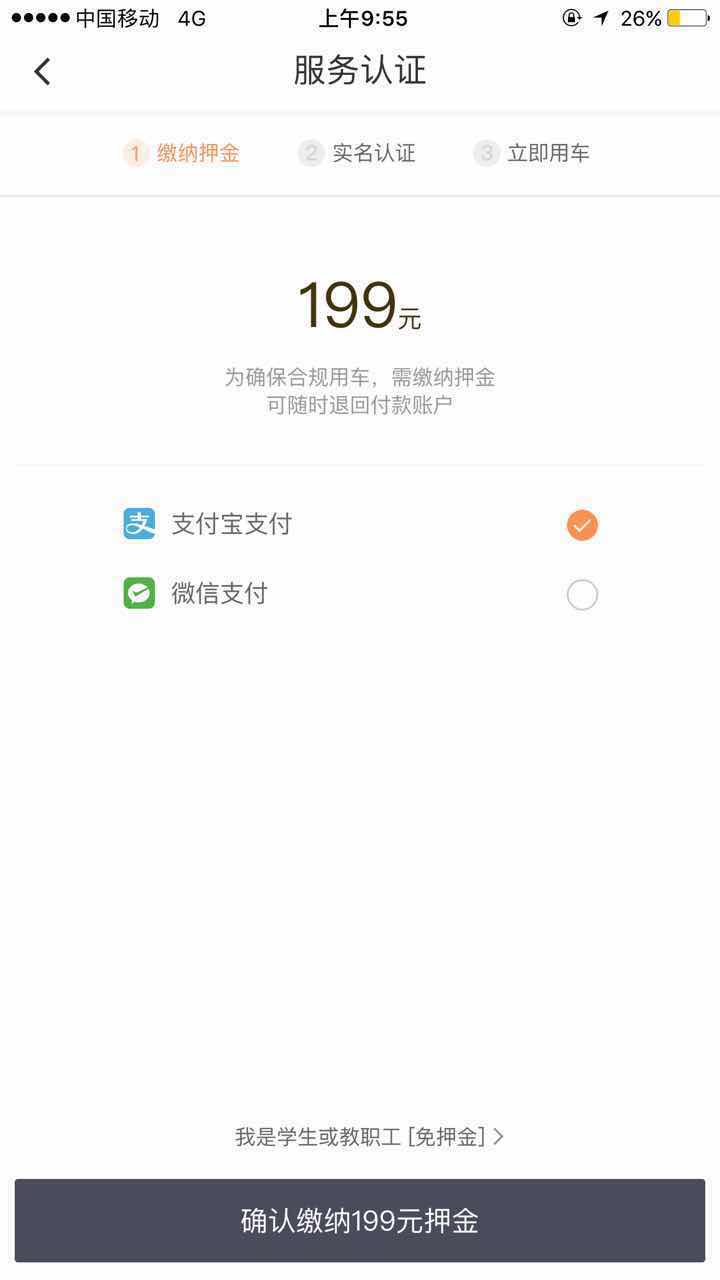Choose 微信支付 as the payment method
Image resolution: width=720 pixels, height=1280 pixels.
pos(581,595)
